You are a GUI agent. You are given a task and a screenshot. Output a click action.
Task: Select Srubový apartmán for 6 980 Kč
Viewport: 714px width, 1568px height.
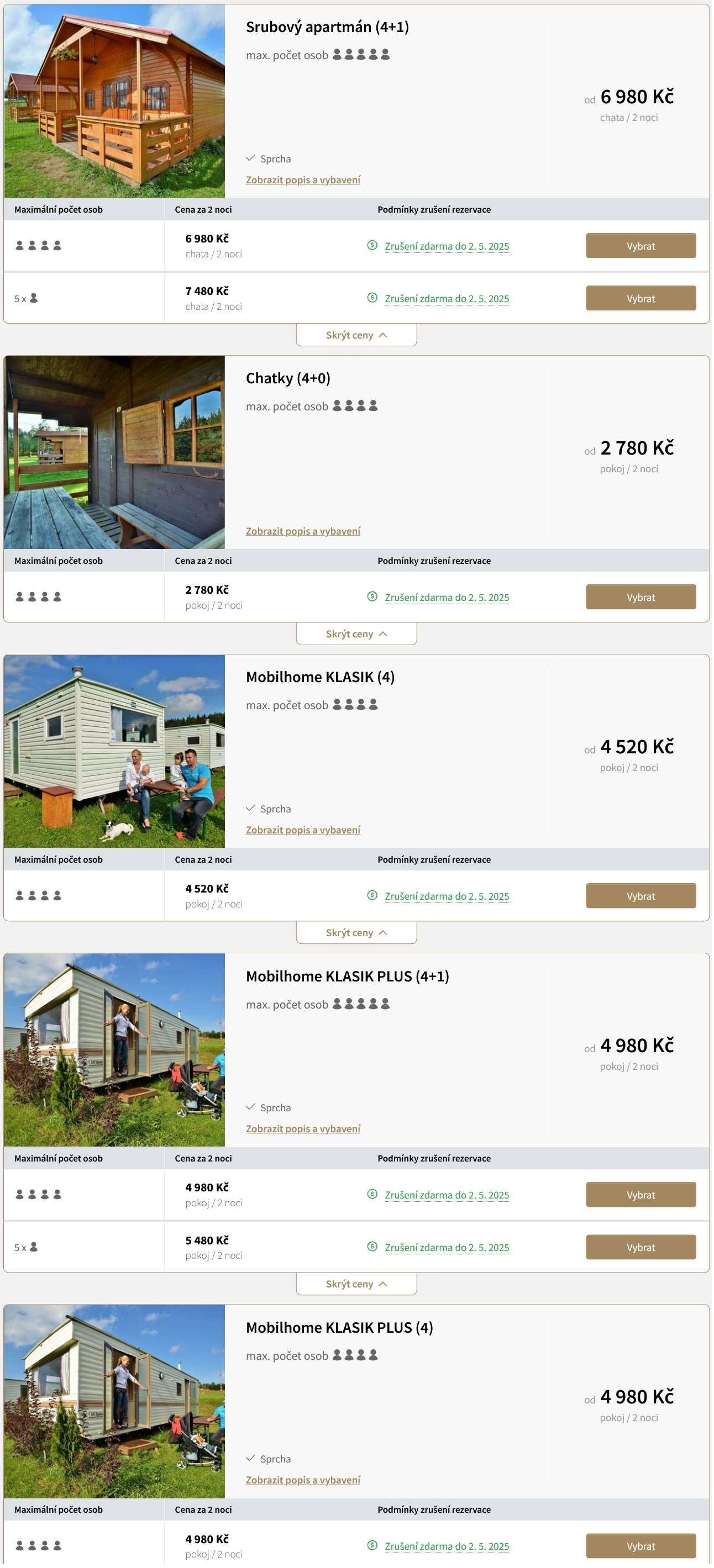[641, 246]
